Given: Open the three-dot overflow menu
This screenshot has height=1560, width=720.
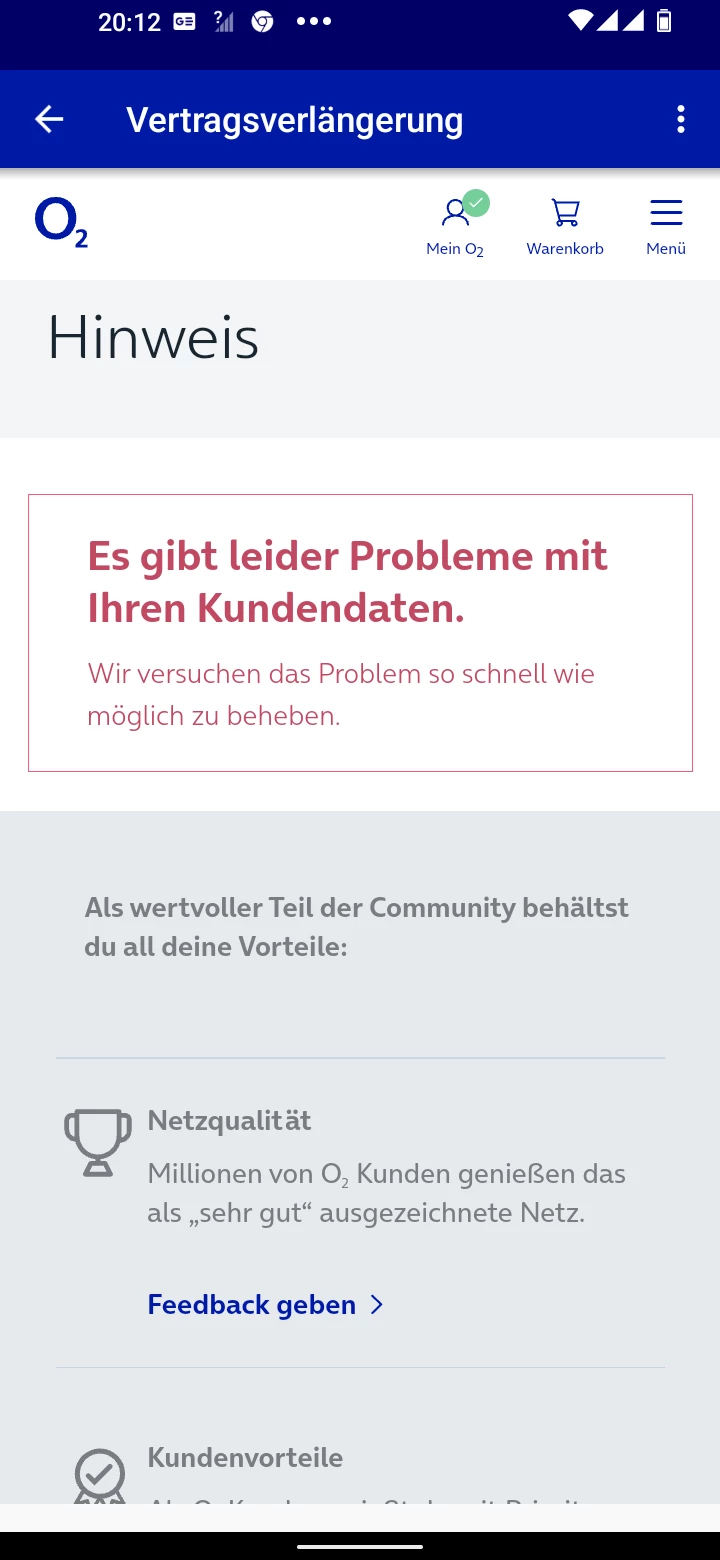Looking at the screenshot, I should [681, 120].
